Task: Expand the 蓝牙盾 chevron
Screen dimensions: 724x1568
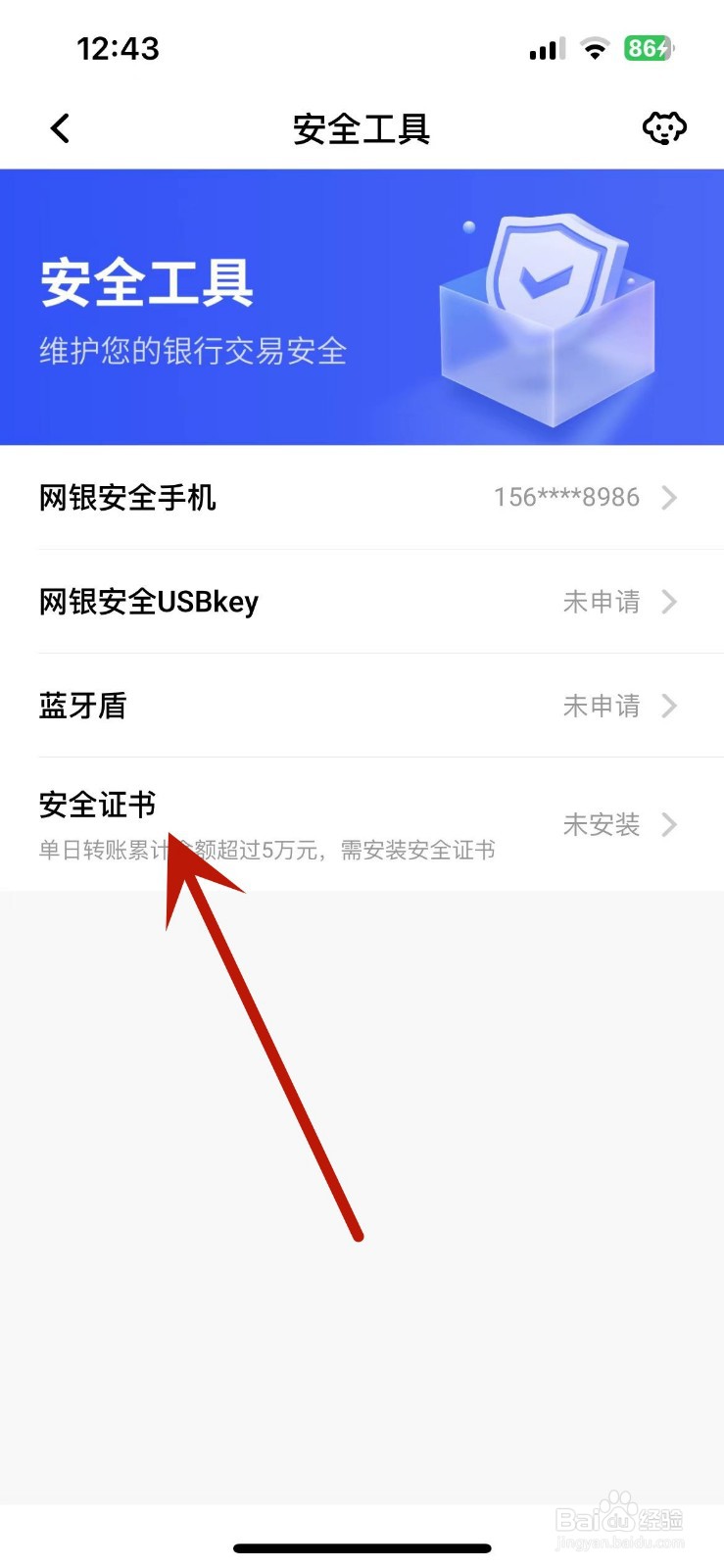Action: [x=670, y=707]
